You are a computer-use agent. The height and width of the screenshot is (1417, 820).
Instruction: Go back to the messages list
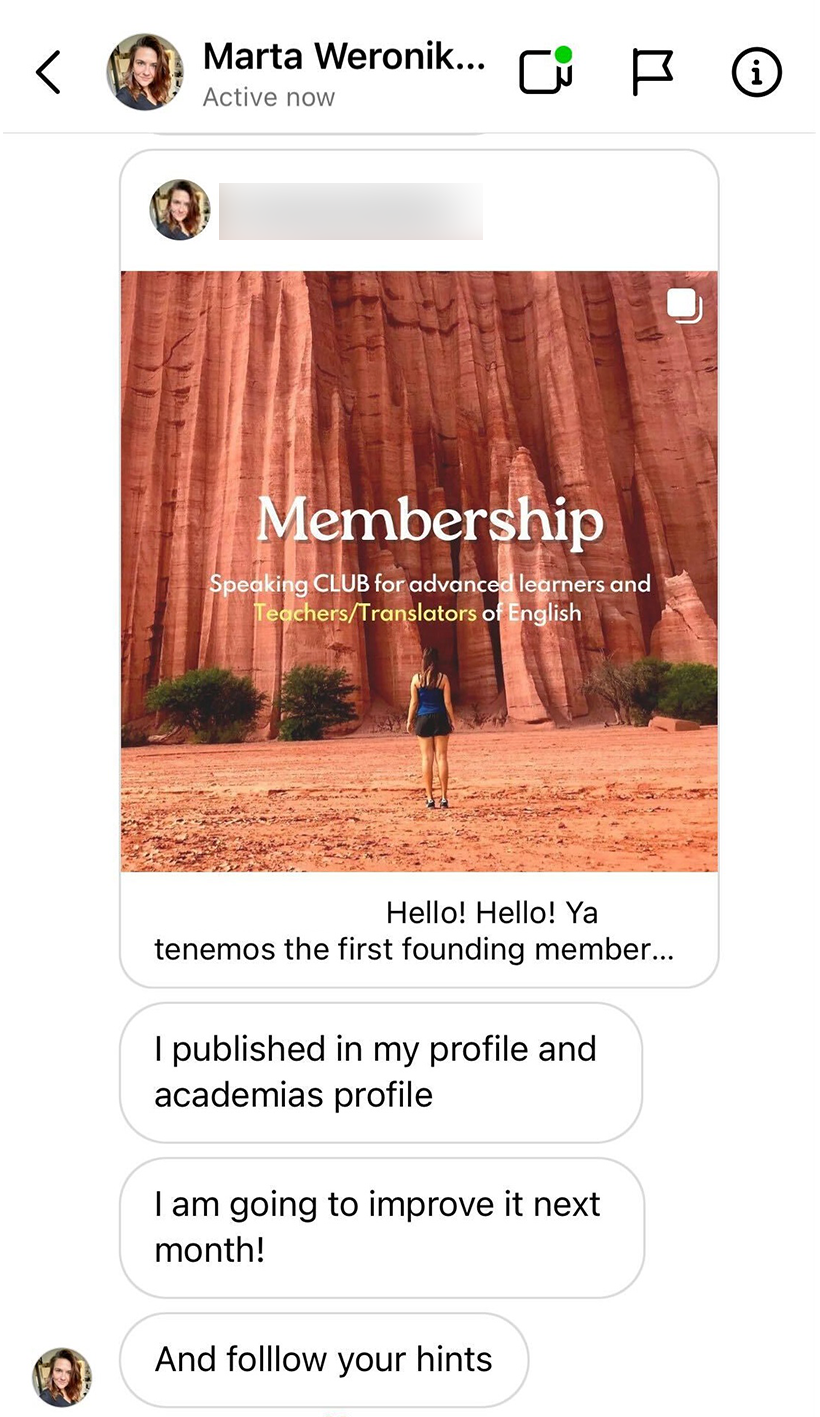tap(48, 72)
